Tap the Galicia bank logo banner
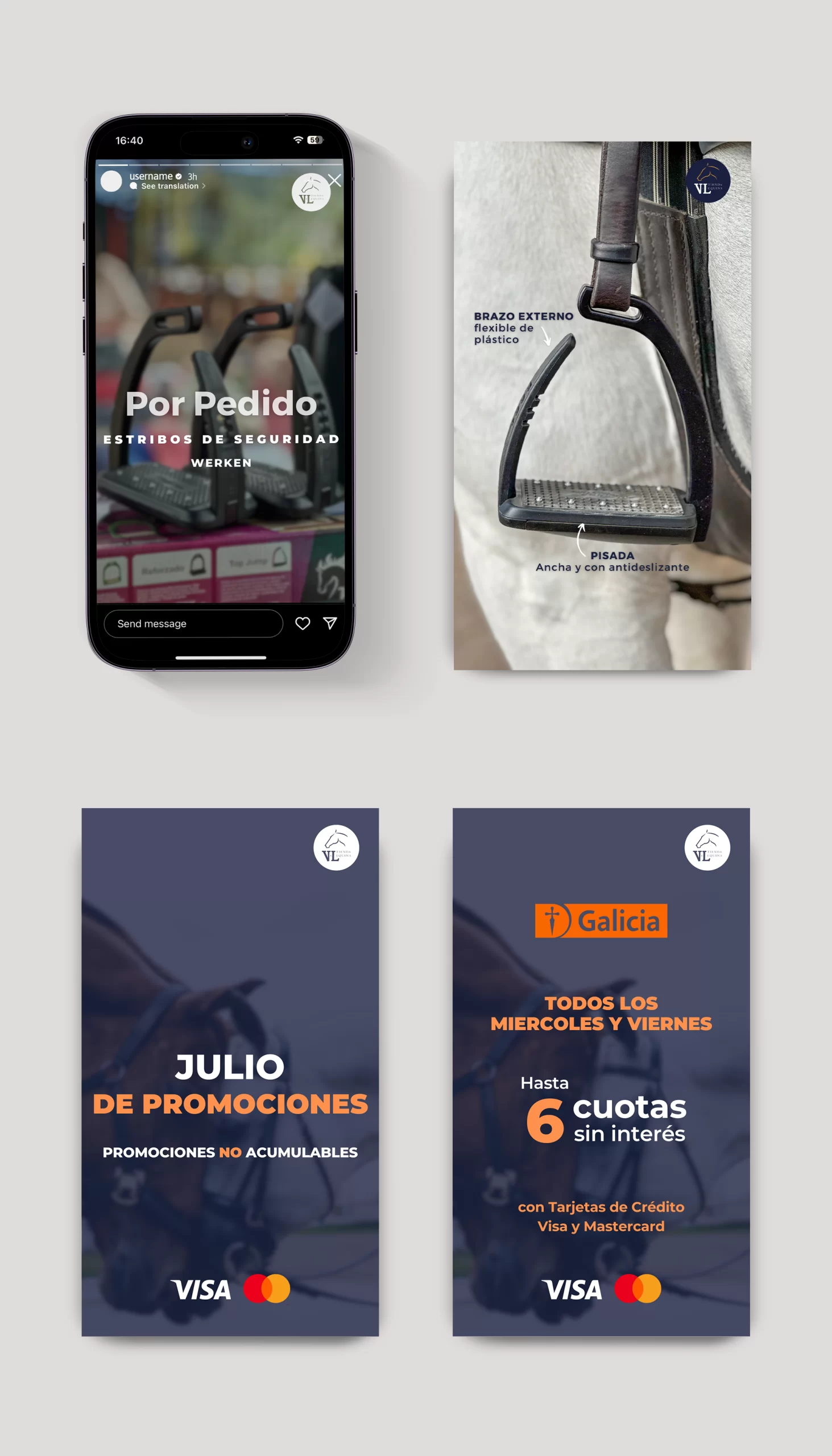 click(601, 922)
